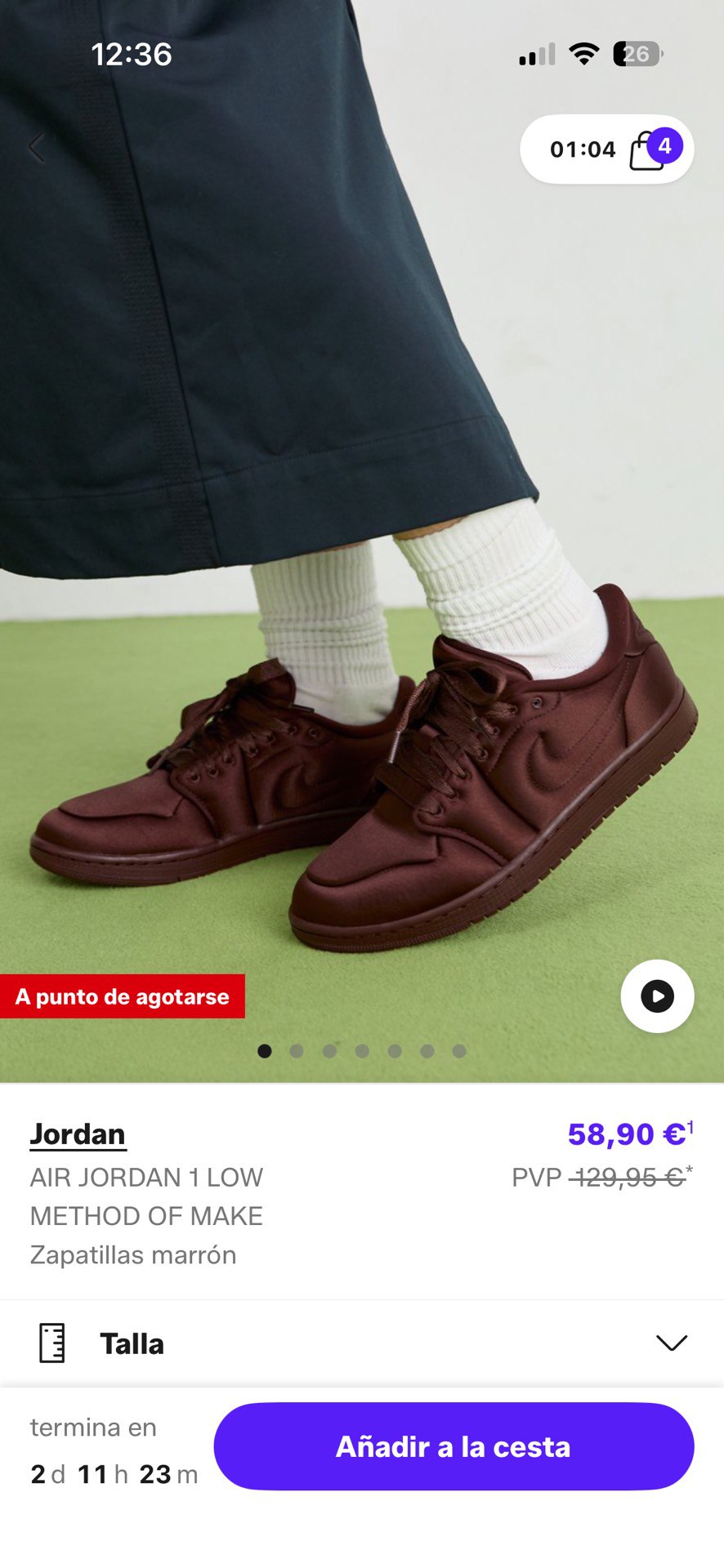The width and height of the screenshot is (724, 1568).
Task: Play the product video
Action: pyautogui.click(x=657, y=996)
